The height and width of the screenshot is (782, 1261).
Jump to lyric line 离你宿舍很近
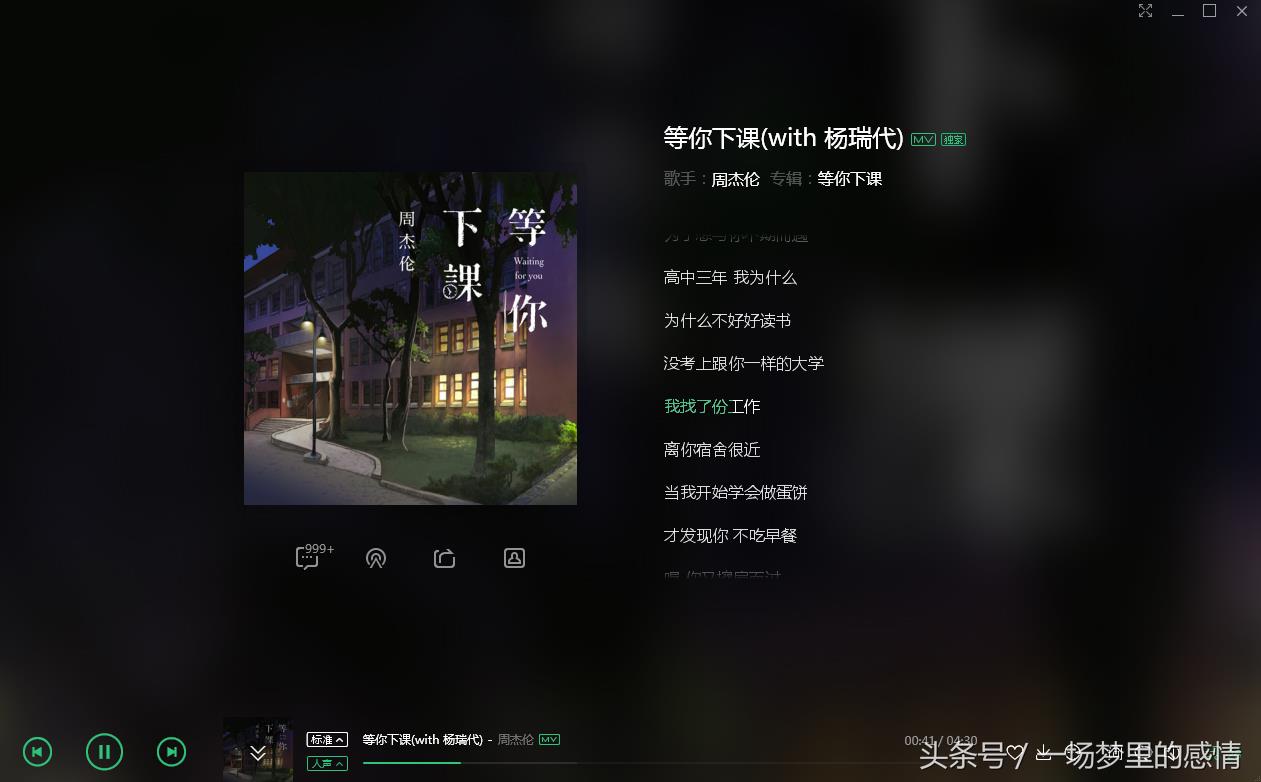click(x=712, y=450)
